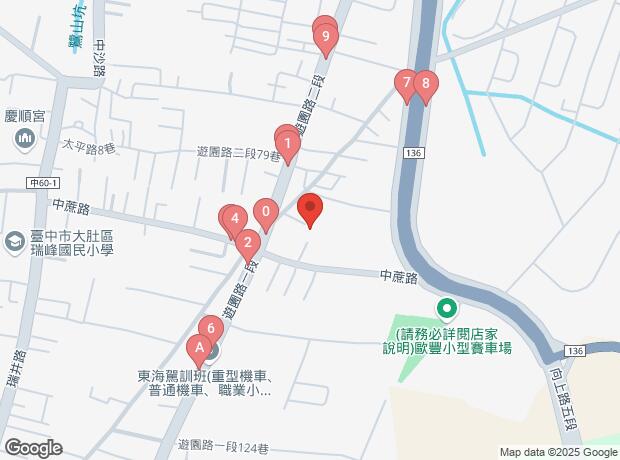
Task: Select map marker number 7
Action: coord(405,83)
